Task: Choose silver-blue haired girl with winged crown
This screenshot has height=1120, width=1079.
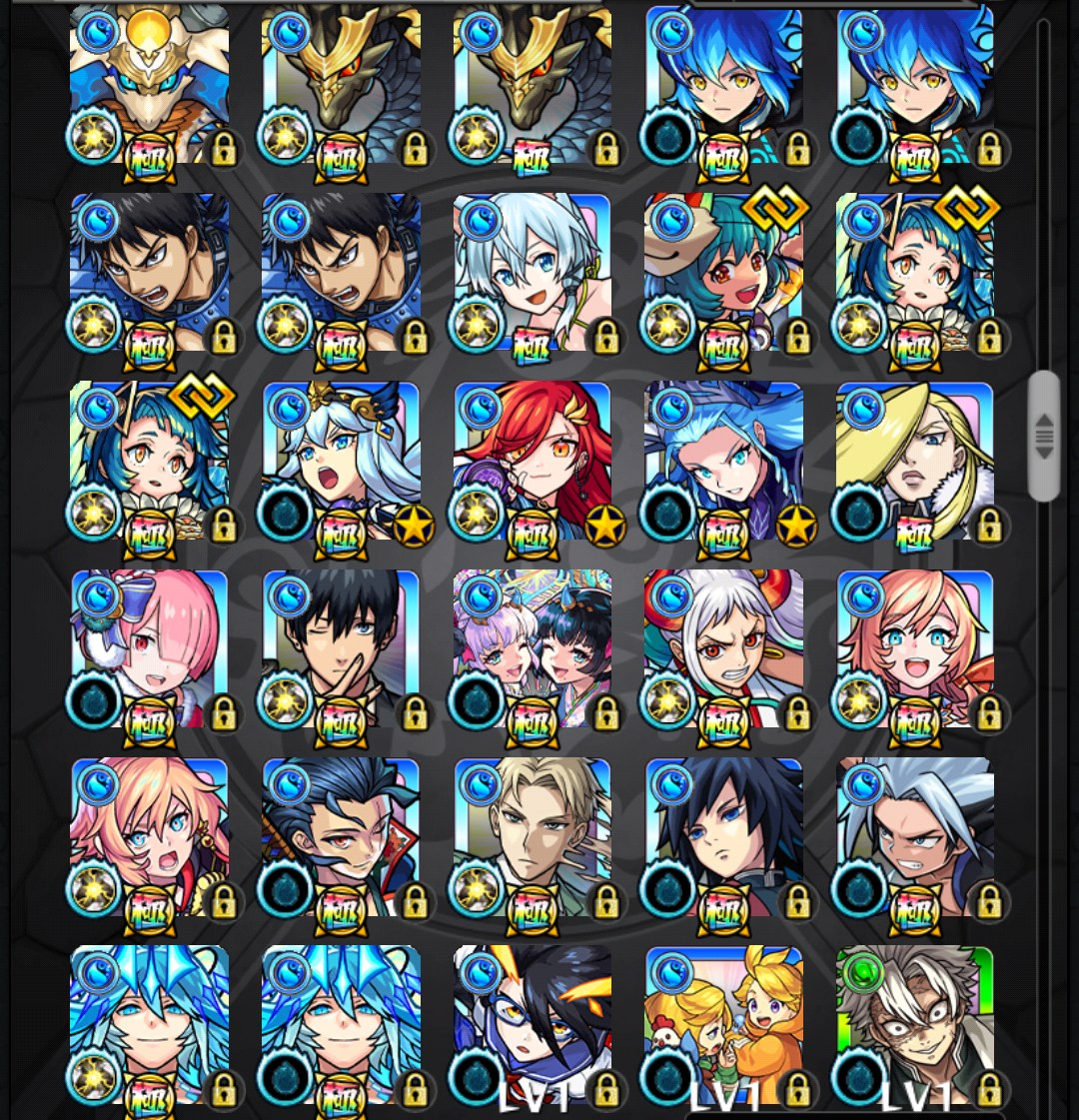Action: (x=341, y=460)
